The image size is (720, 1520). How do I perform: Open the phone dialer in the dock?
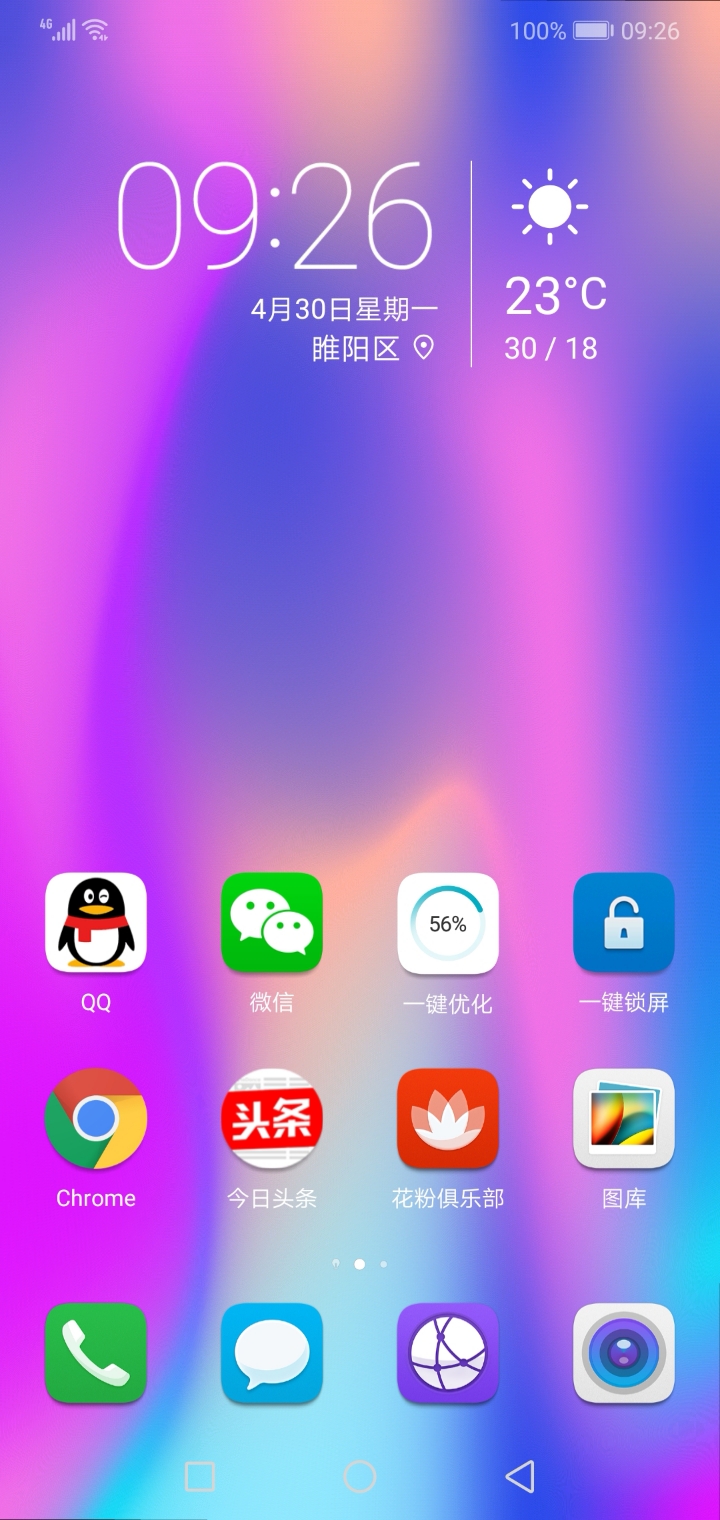pyautogui.click(x=96, y=1353)
